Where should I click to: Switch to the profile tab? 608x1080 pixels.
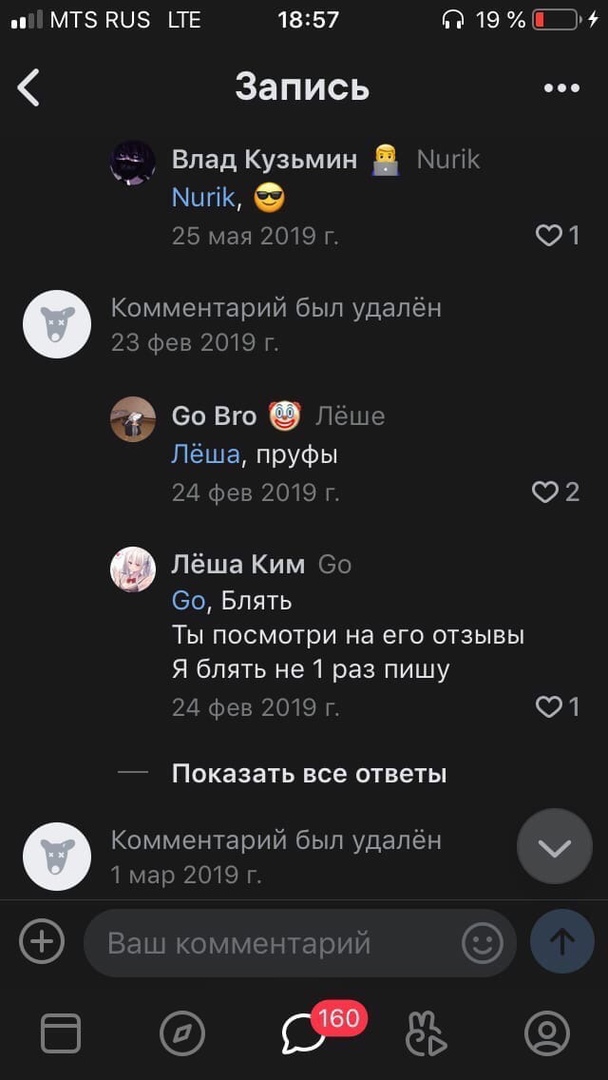(547, 1033)
